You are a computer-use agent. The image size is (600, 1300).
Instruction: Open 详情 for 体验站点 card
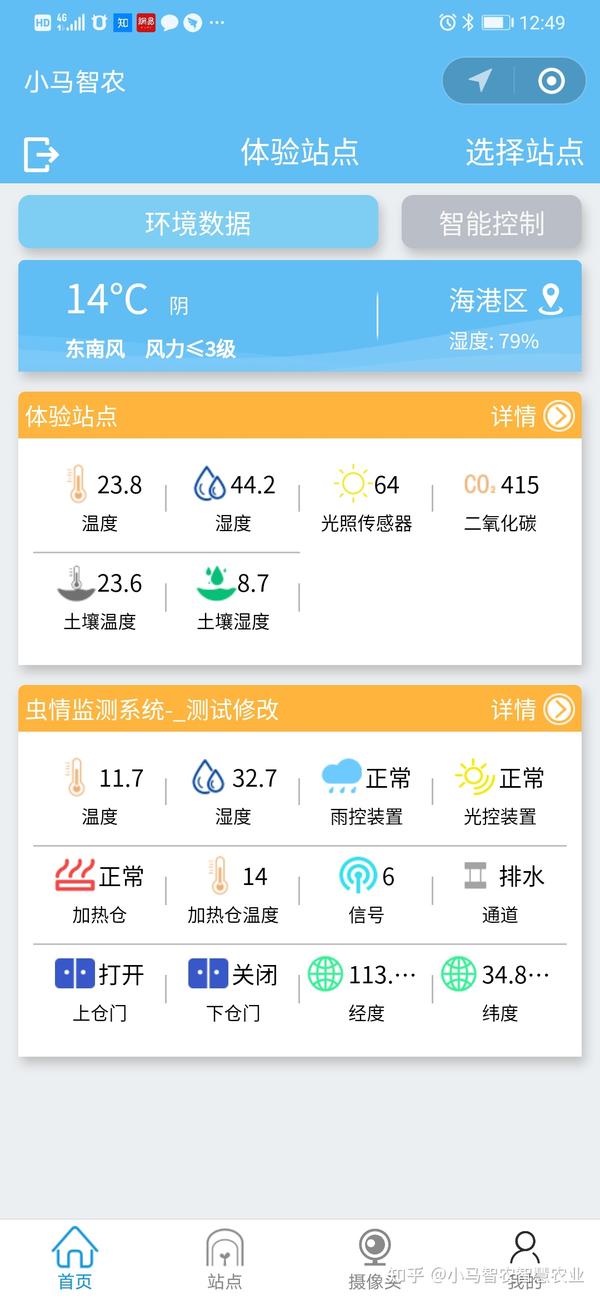pyautogui.click(x=533, y=416)
